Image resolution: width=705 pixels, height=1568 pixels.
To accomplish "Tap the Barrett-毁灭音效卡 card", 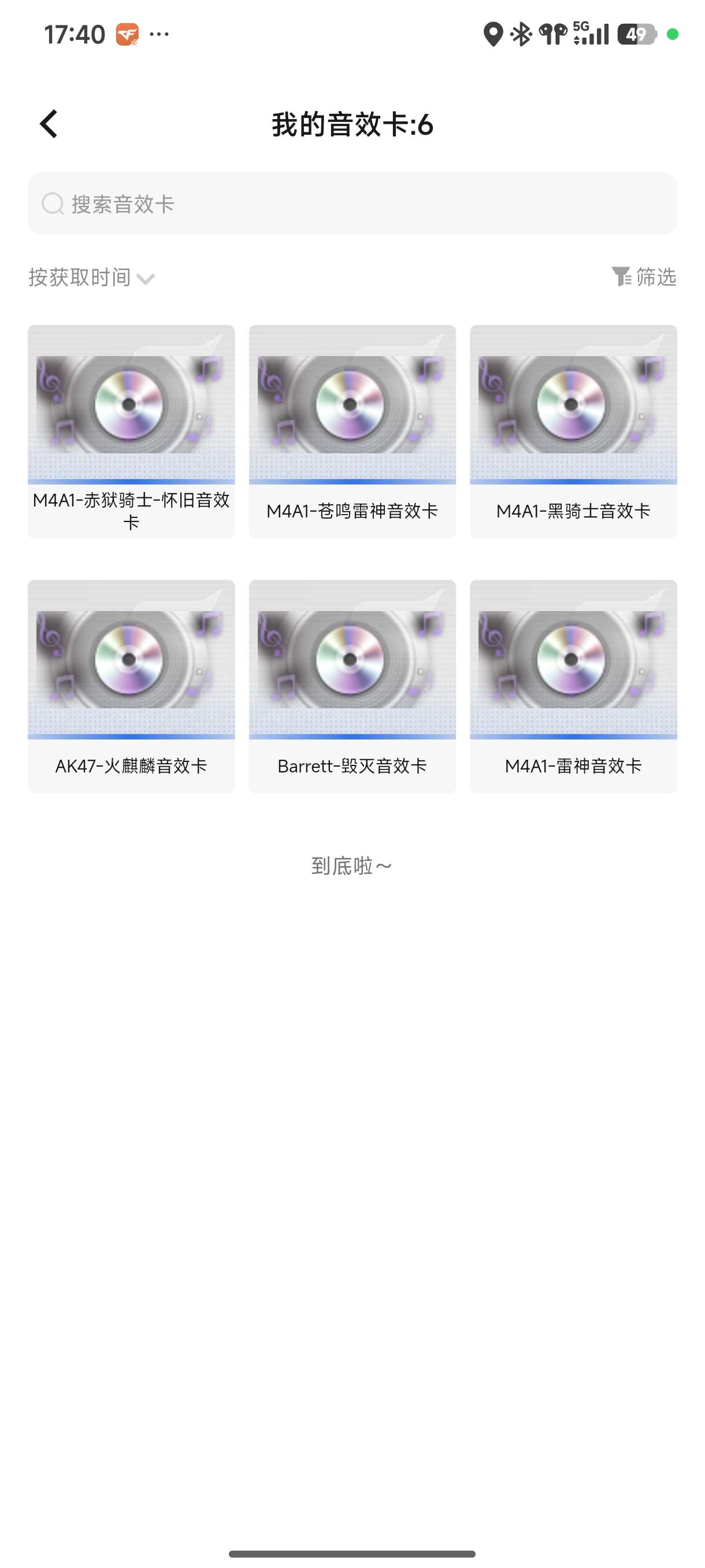I will point(351,686).
